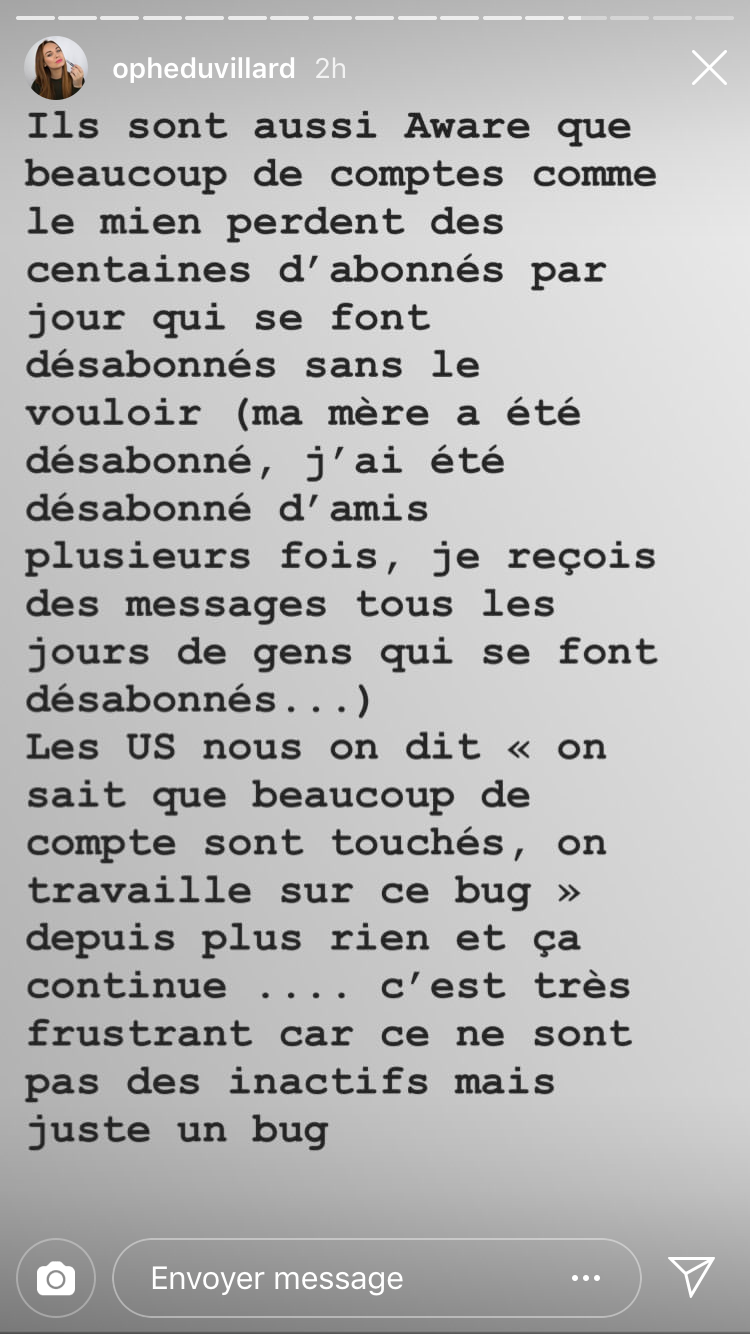
Task: Open the camera to reply
Action: coord(56,1278)
